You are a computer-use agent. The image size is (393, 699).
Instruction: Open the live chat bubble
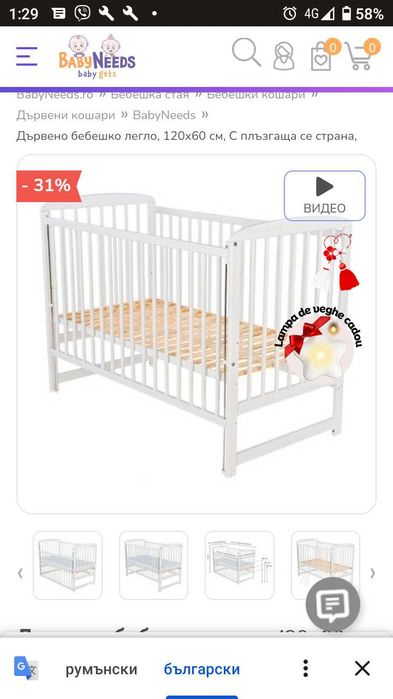point(333,604)
